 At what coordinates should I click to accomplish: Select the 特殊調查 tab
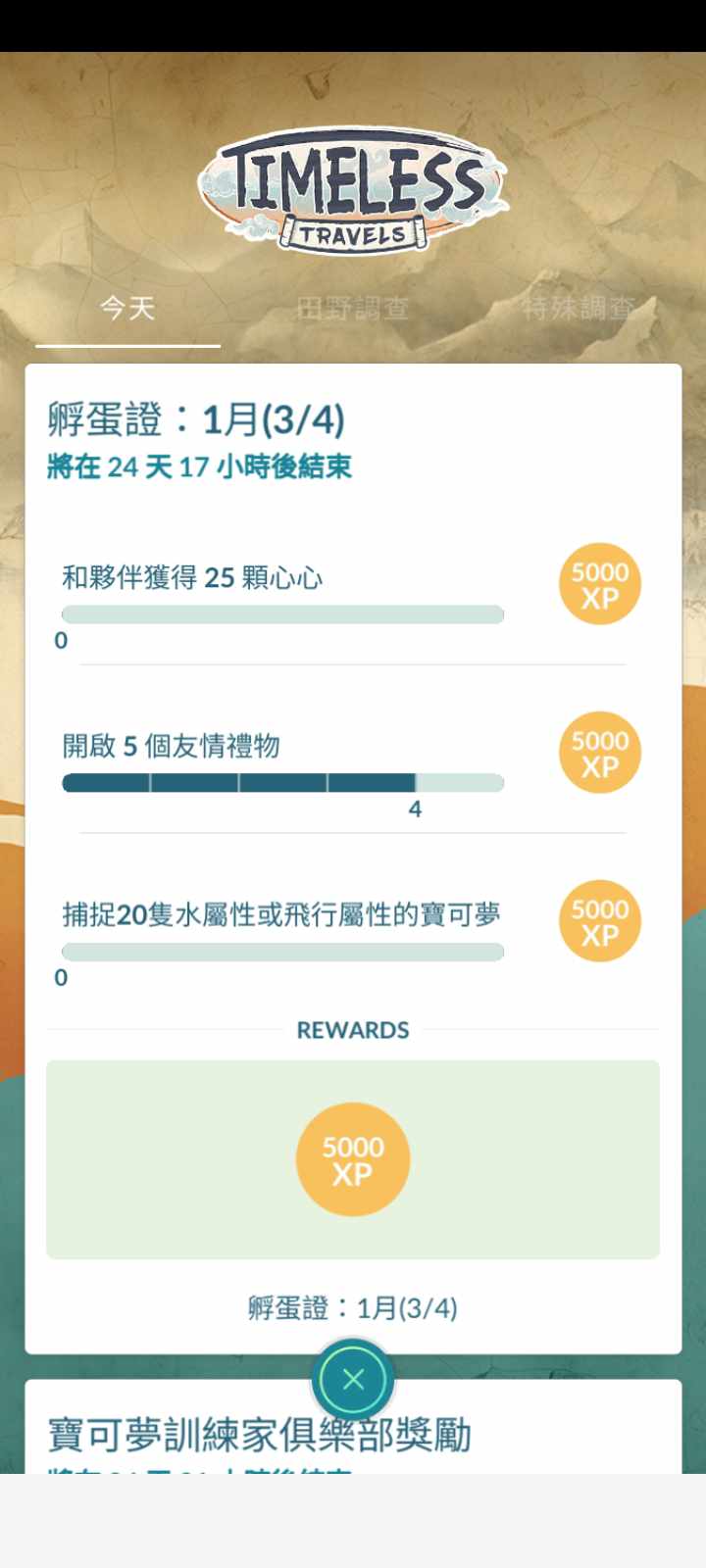(579, 310)
